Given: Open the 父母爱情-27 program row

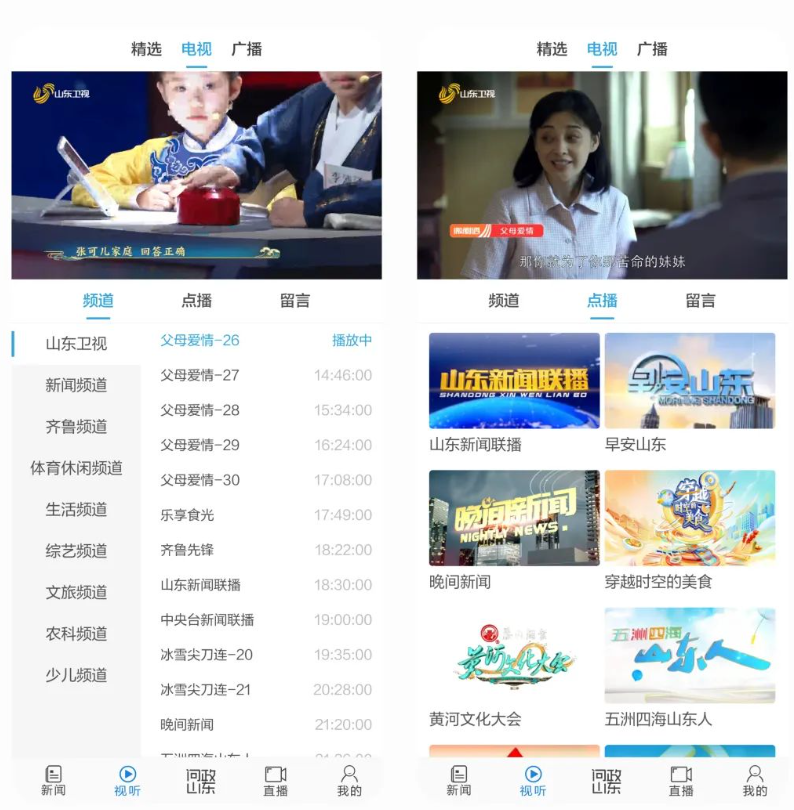Looking at the screenshot, I should [x=265, y=375].
